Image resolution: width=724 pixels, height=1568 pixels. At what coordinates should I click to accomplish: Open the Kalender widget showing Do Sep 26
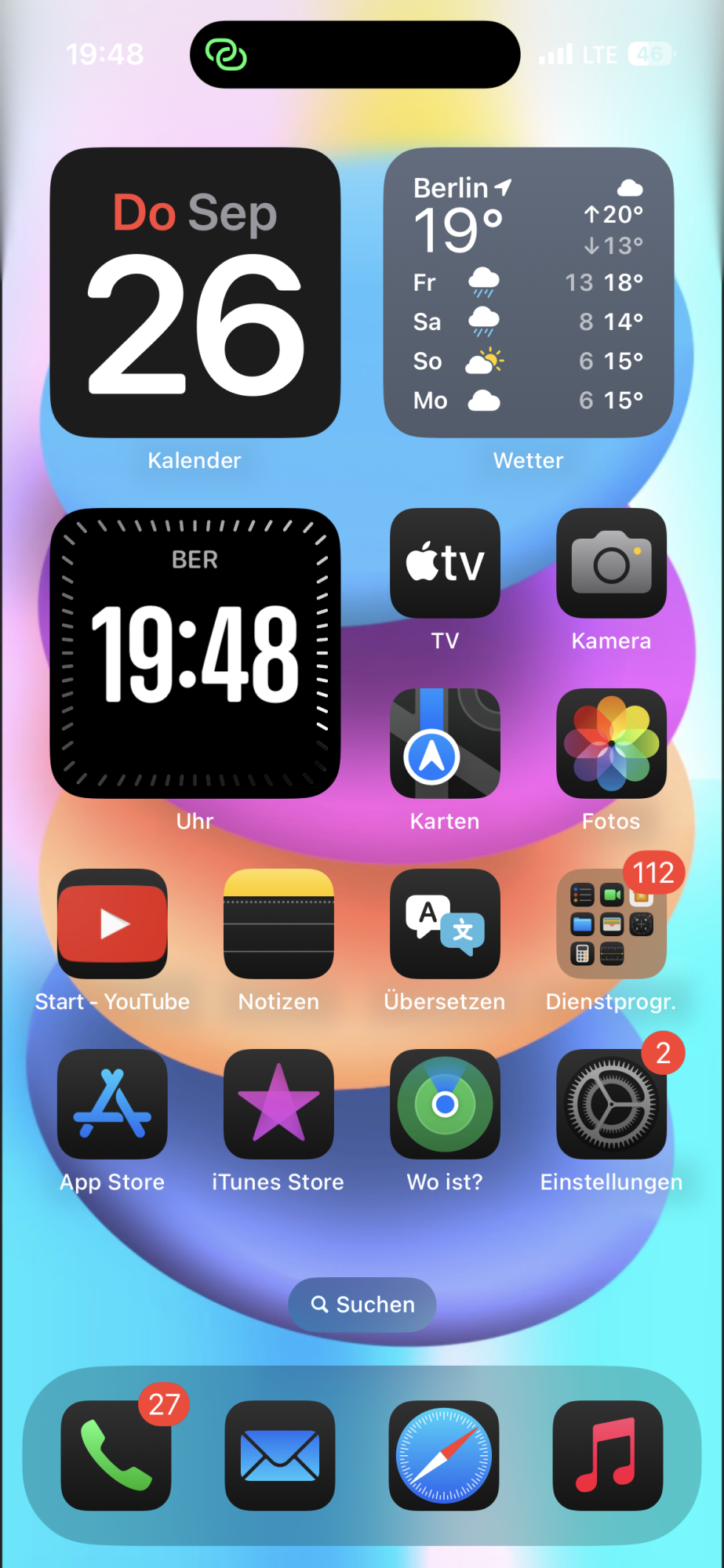(195, 292)
